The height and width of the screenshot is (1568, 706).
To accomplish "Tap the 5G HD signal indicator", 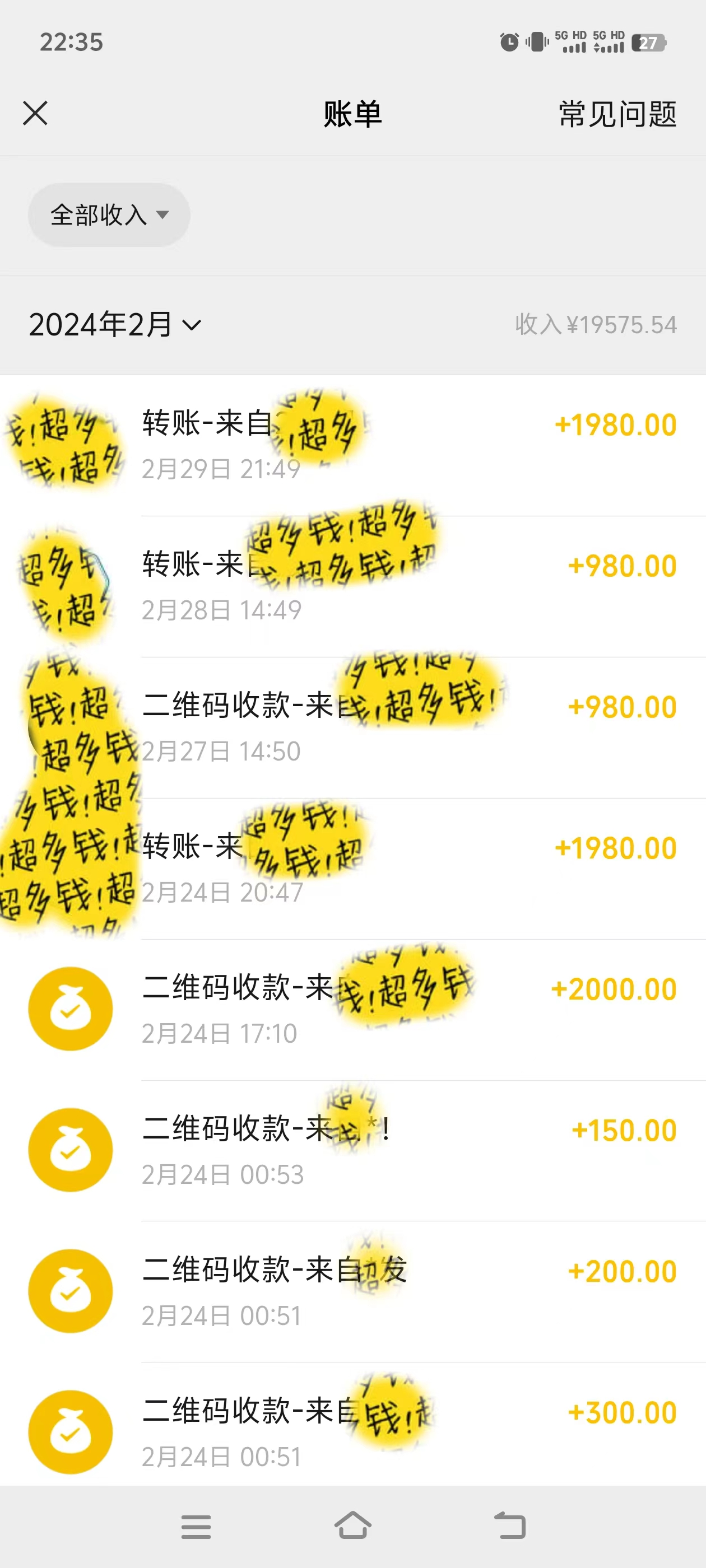I will pyautogui.click(x=573, y=41).
